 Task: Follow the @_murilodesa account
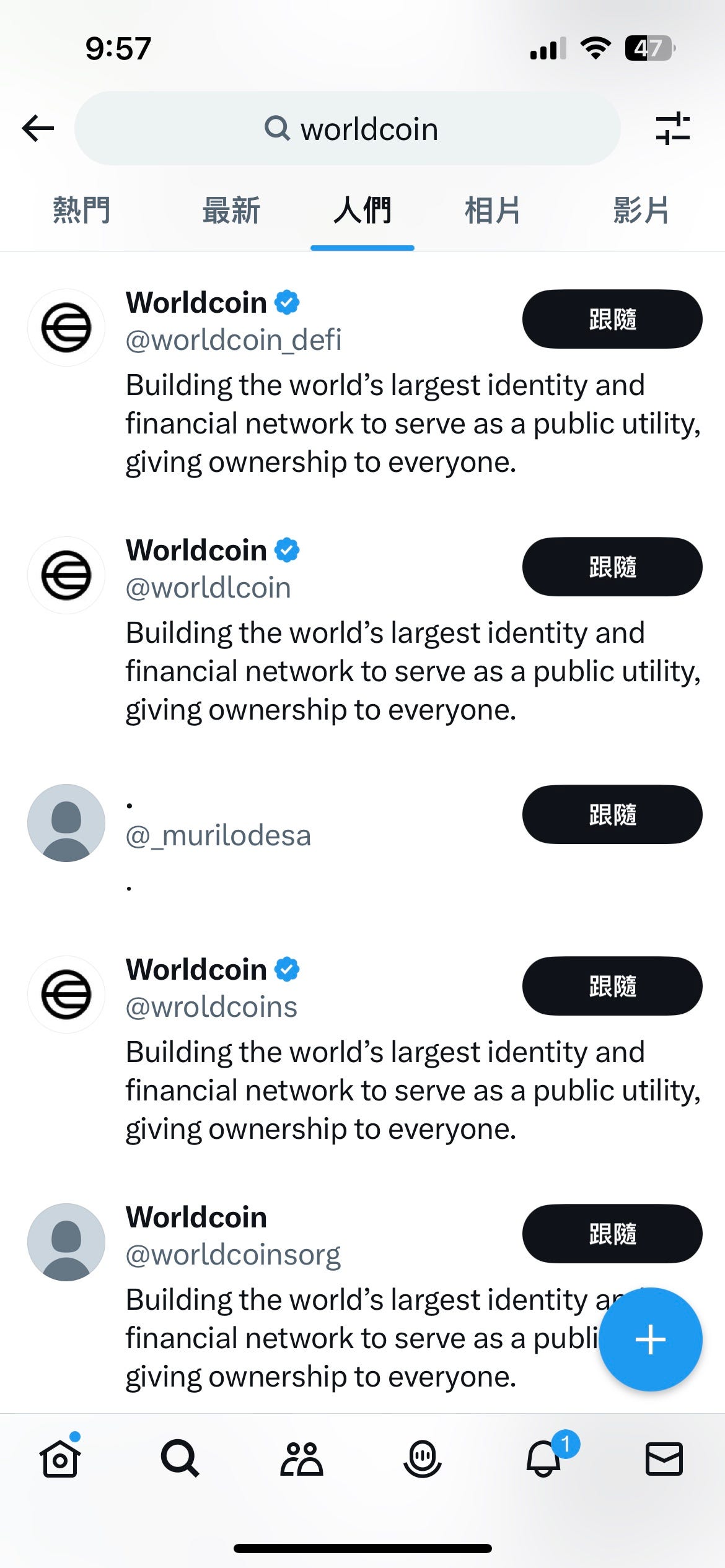[x=612, y=814]
